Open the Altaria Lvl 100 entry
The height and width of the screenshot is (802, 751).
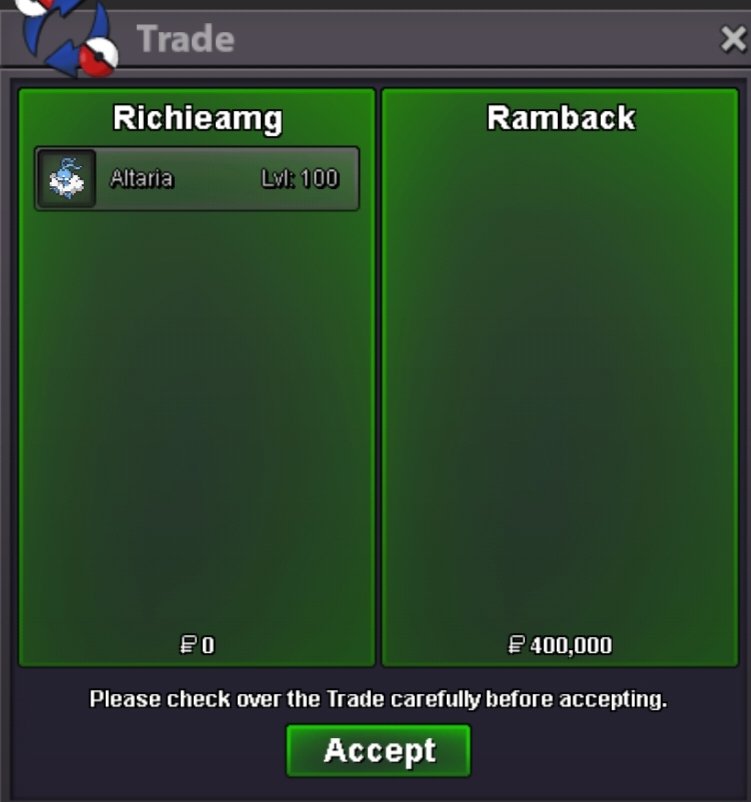[x=197, y=179]
